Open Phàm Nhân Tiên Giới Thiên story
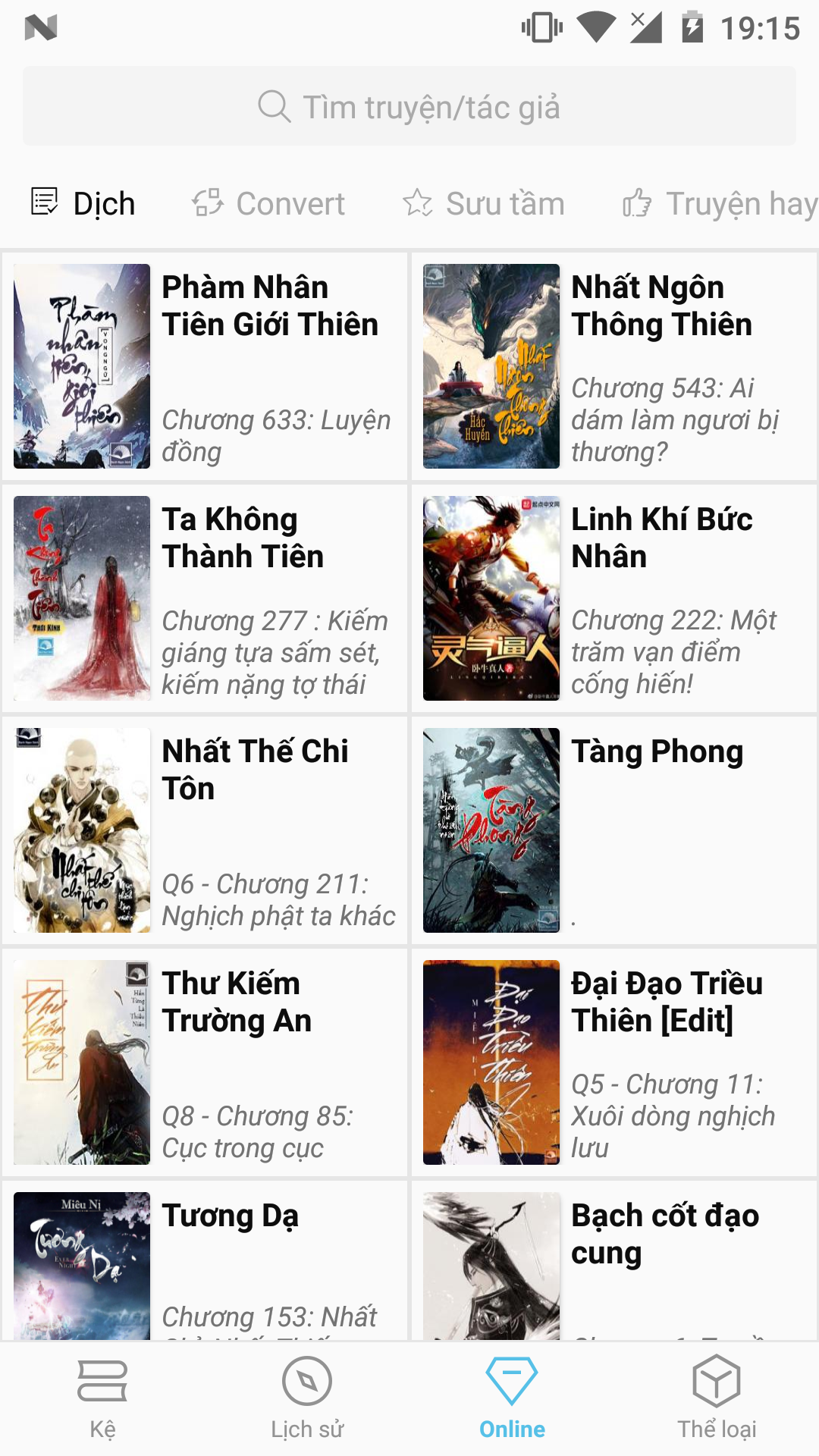Image resolution: width=819 pixels, height=1456 pixels. (205, 366)
